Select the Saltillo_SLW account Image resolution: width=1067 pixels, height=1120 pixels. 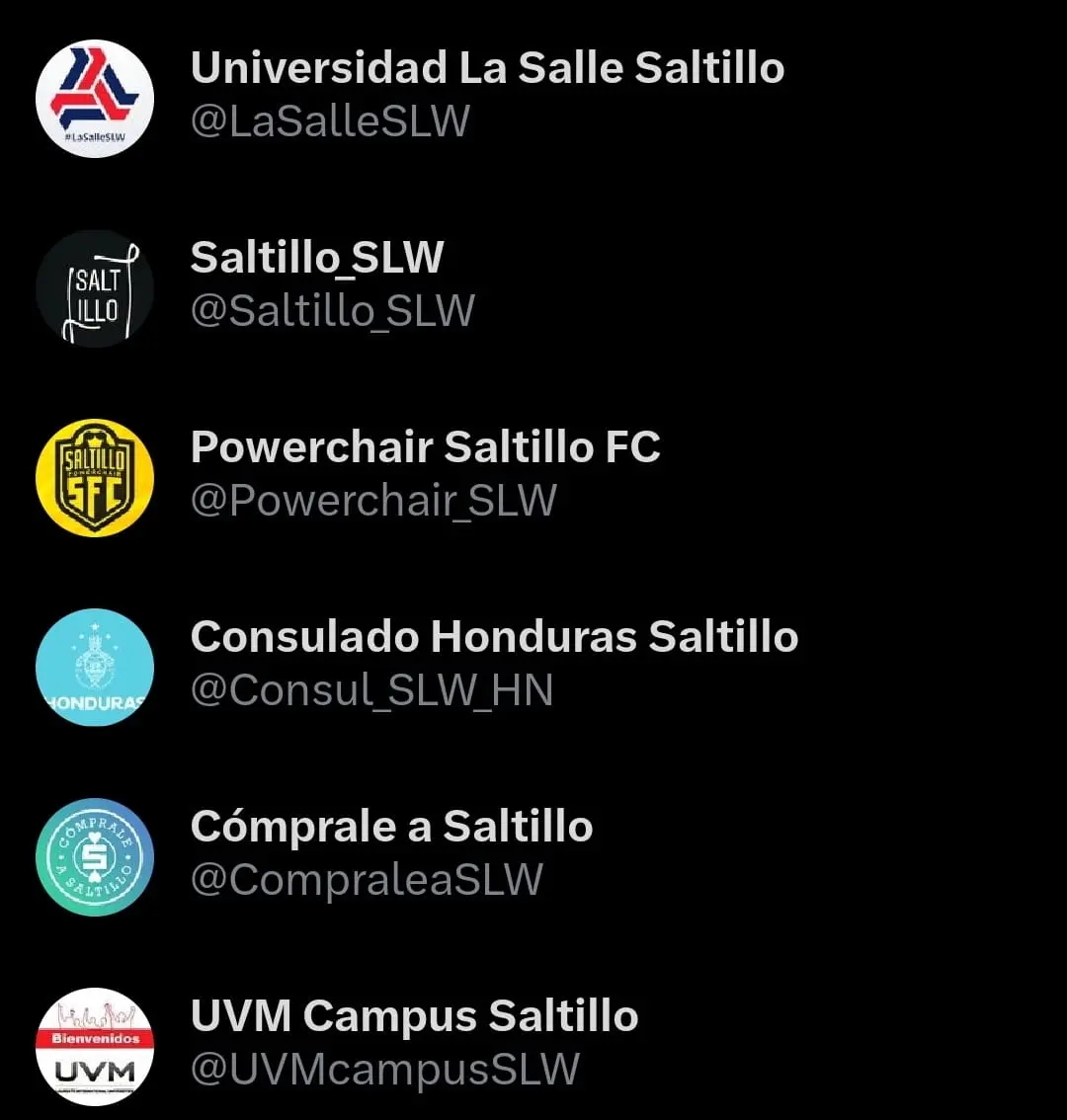pyautogui.click(x=317, y=259)
